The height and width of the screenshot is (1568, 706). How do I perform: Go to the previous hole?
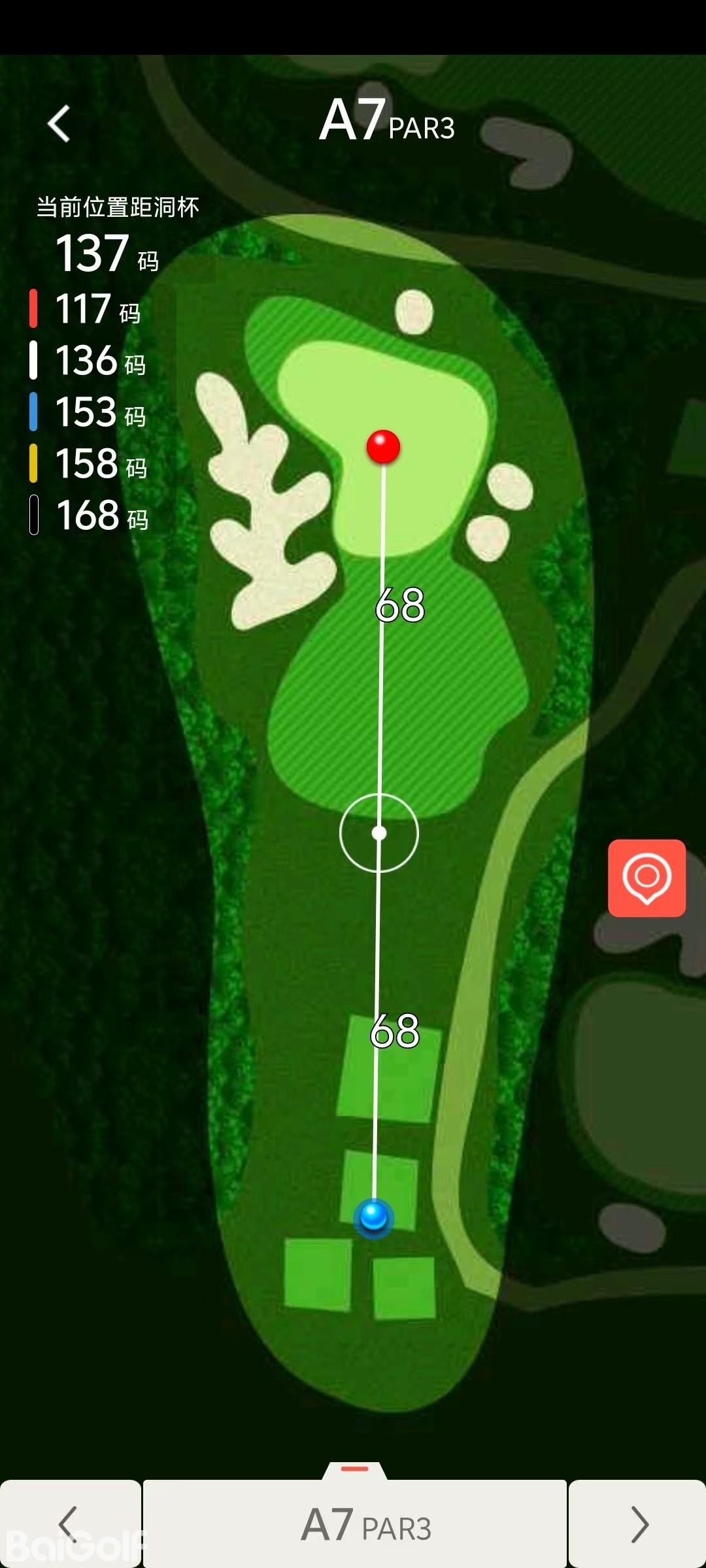69,1524
